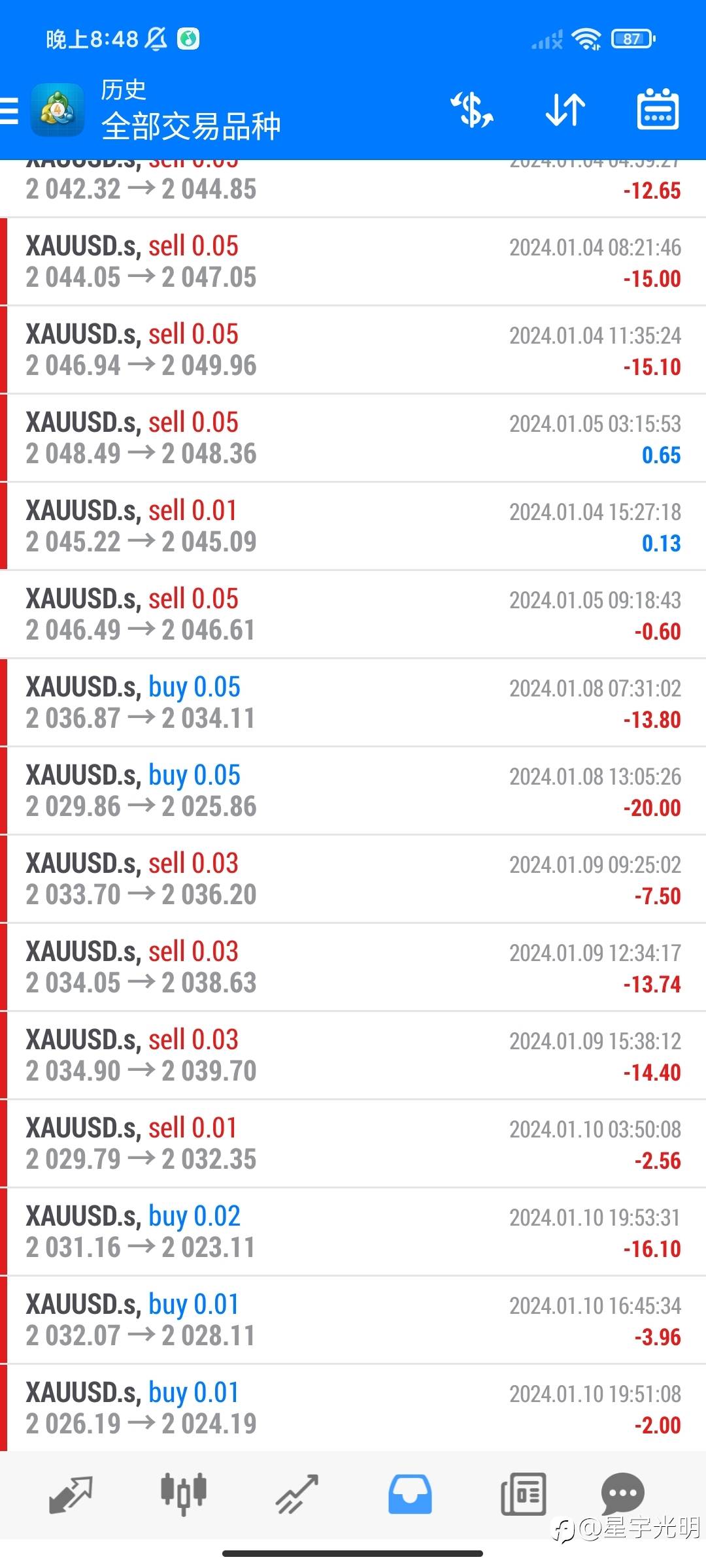This screenshot has height=1568, width=706.
Task: Expand the buy trade with -20.00 loss
Action: 353,791
